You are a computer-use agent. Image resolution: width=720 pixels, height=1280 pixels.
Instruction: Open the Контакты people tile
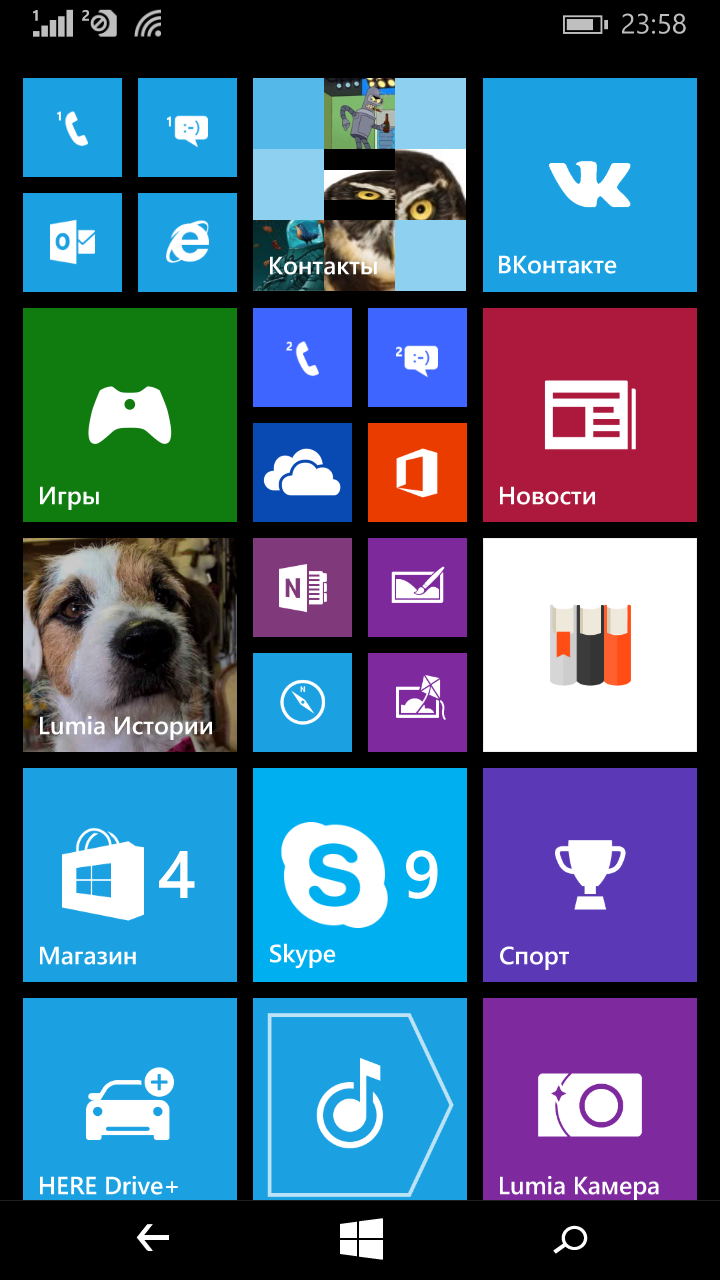click(359, 185)
